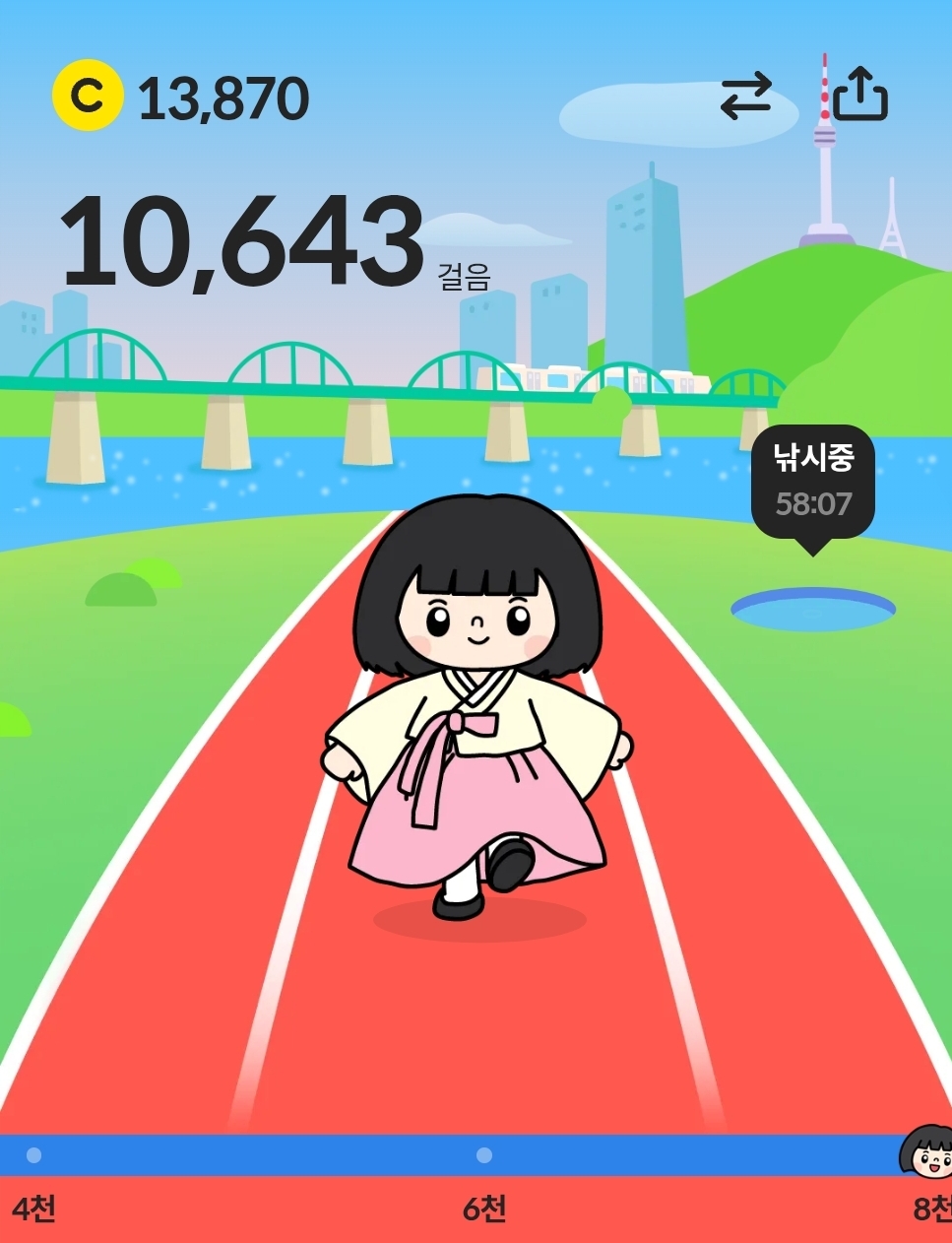Open the fishing pond with 58:07 timer
952x1243 pixels.
pos(813,608)
